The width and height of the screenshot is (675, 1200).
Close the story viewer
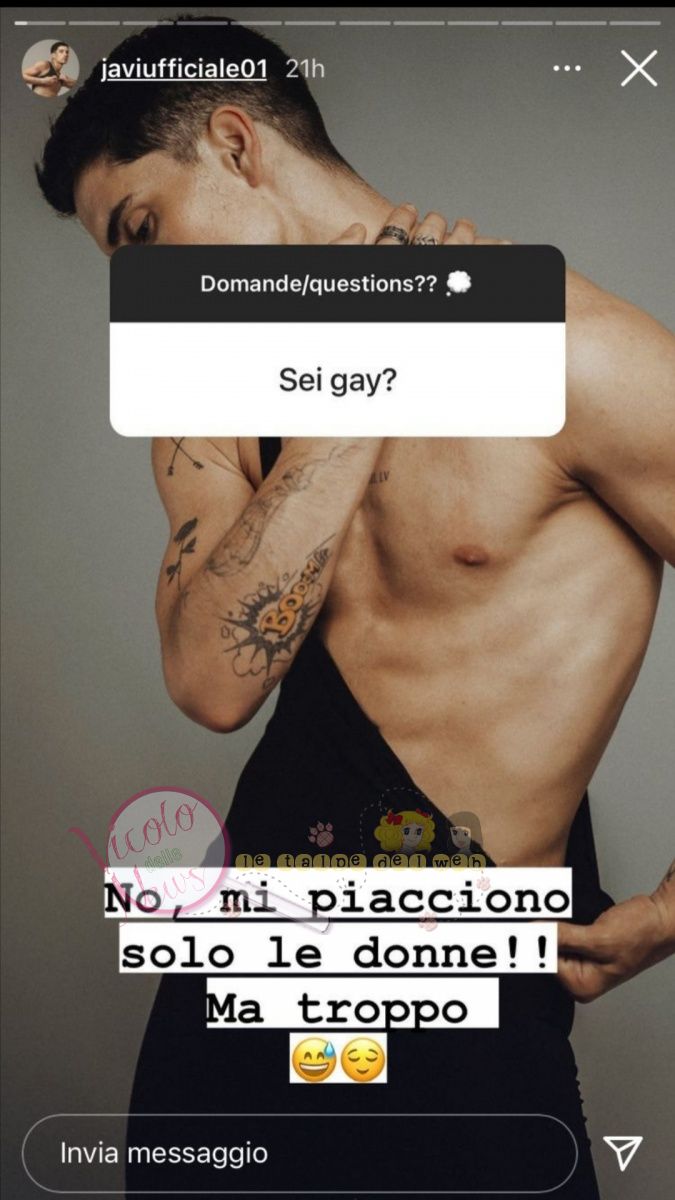point(638,69)
